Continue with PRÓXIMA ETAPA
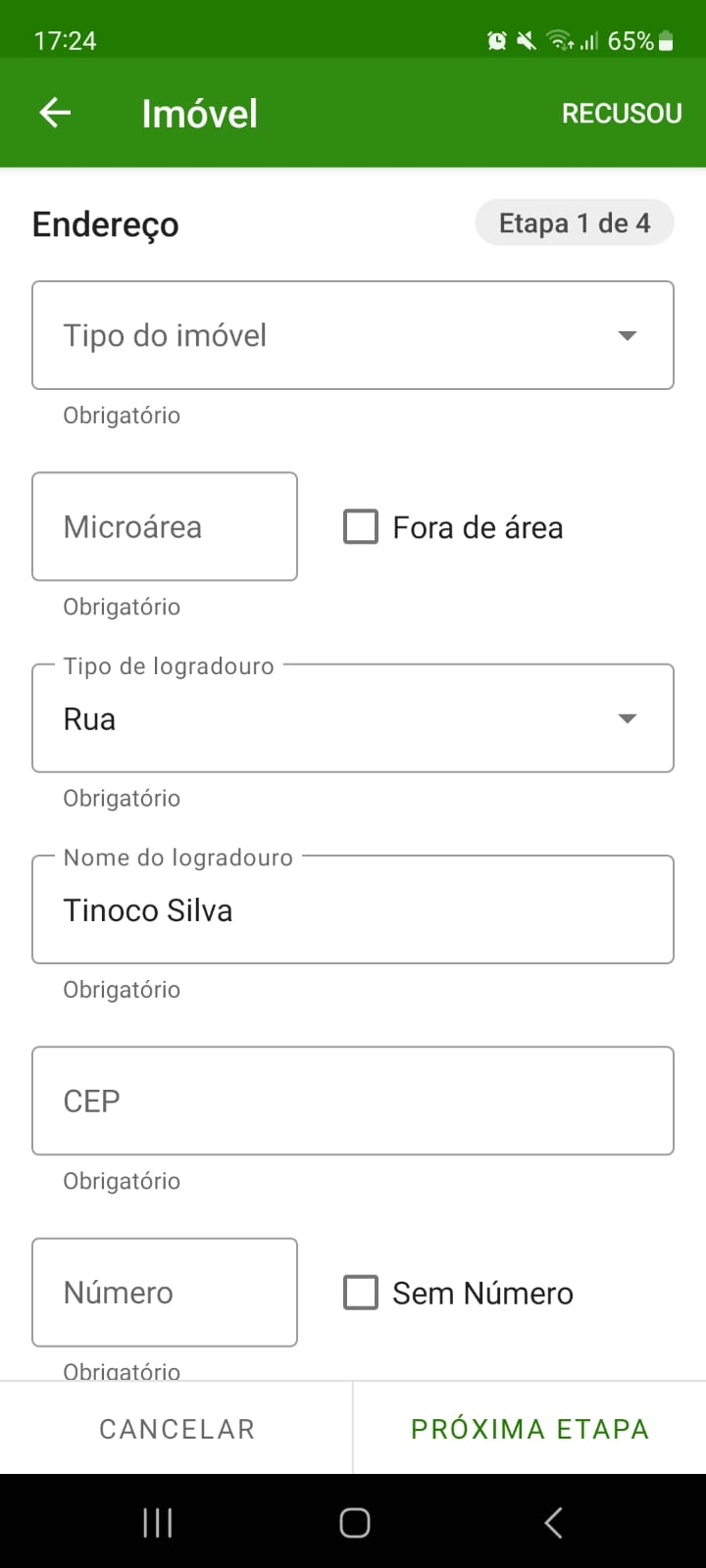This screenshot has width=706, height=1568. 529,1429
